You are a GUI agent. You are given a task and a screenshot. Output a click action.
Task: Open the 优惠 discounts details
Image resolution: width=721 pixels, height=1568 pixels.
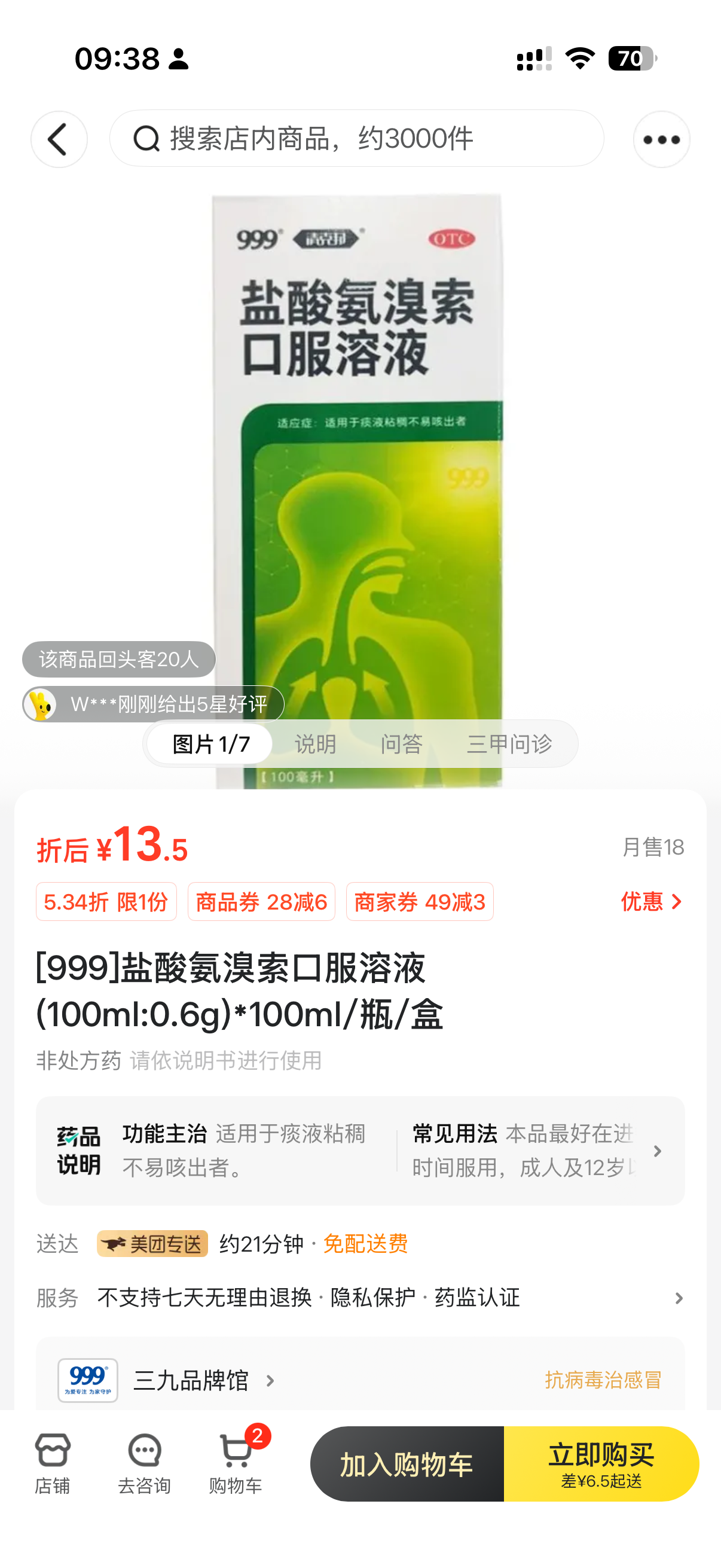click(x=652, y=901)
